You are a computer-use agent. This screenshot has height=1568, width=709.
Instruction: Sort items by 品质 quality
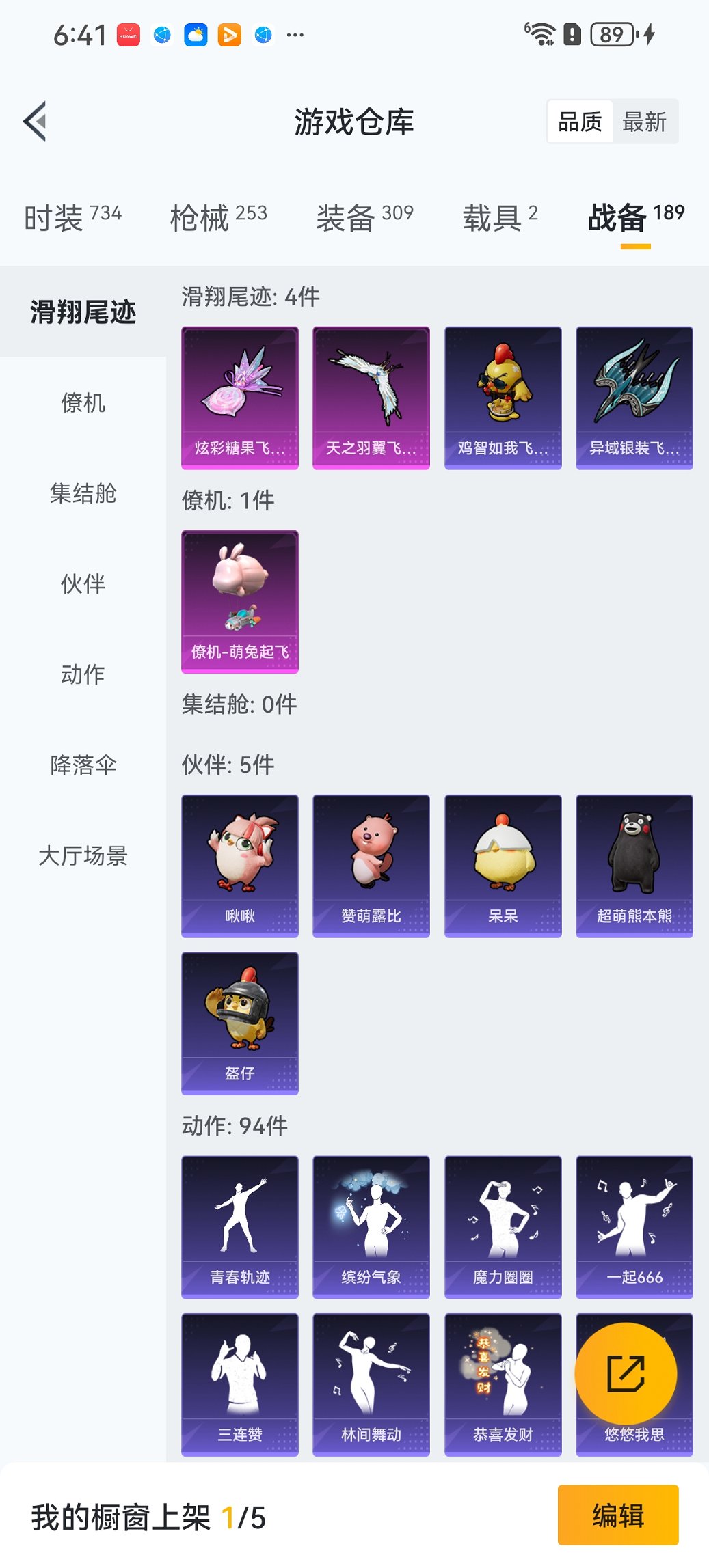click(x=580, y=121)
